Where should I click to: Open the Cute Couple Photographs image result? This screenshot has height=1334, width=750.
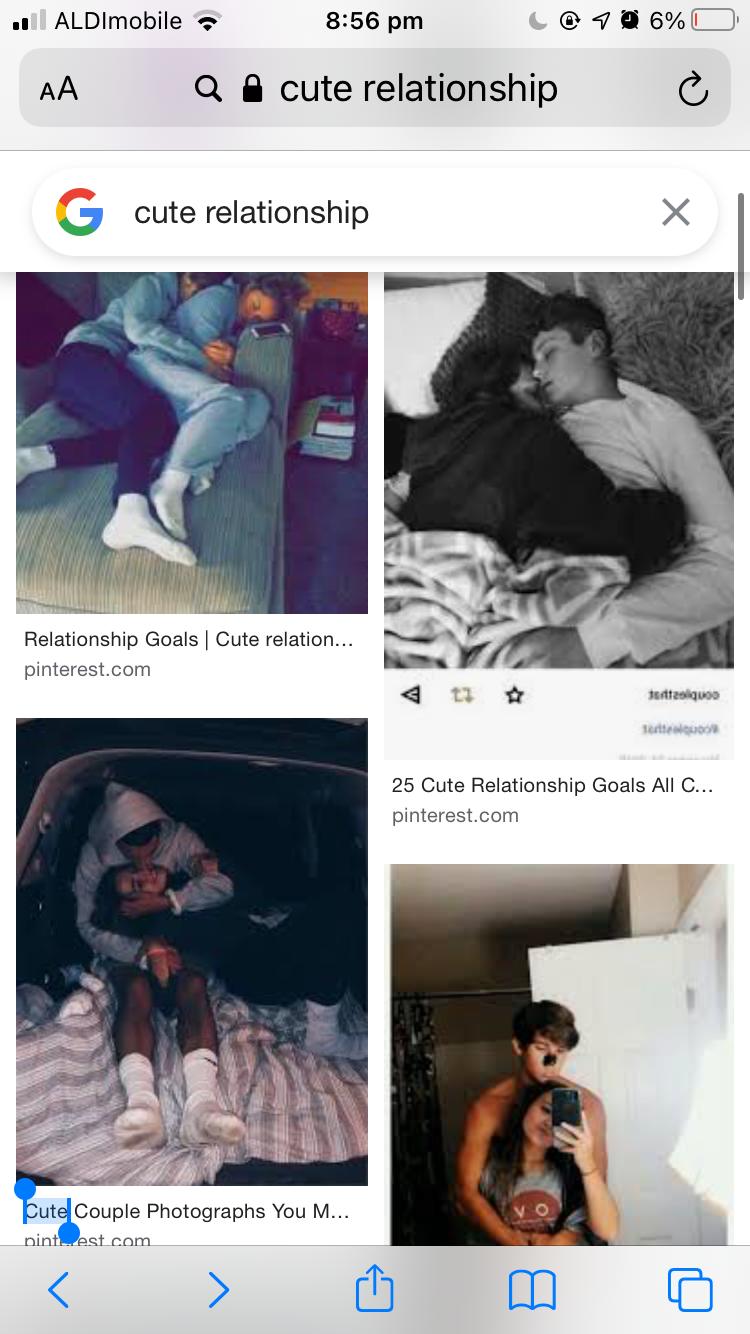point(192,950)
